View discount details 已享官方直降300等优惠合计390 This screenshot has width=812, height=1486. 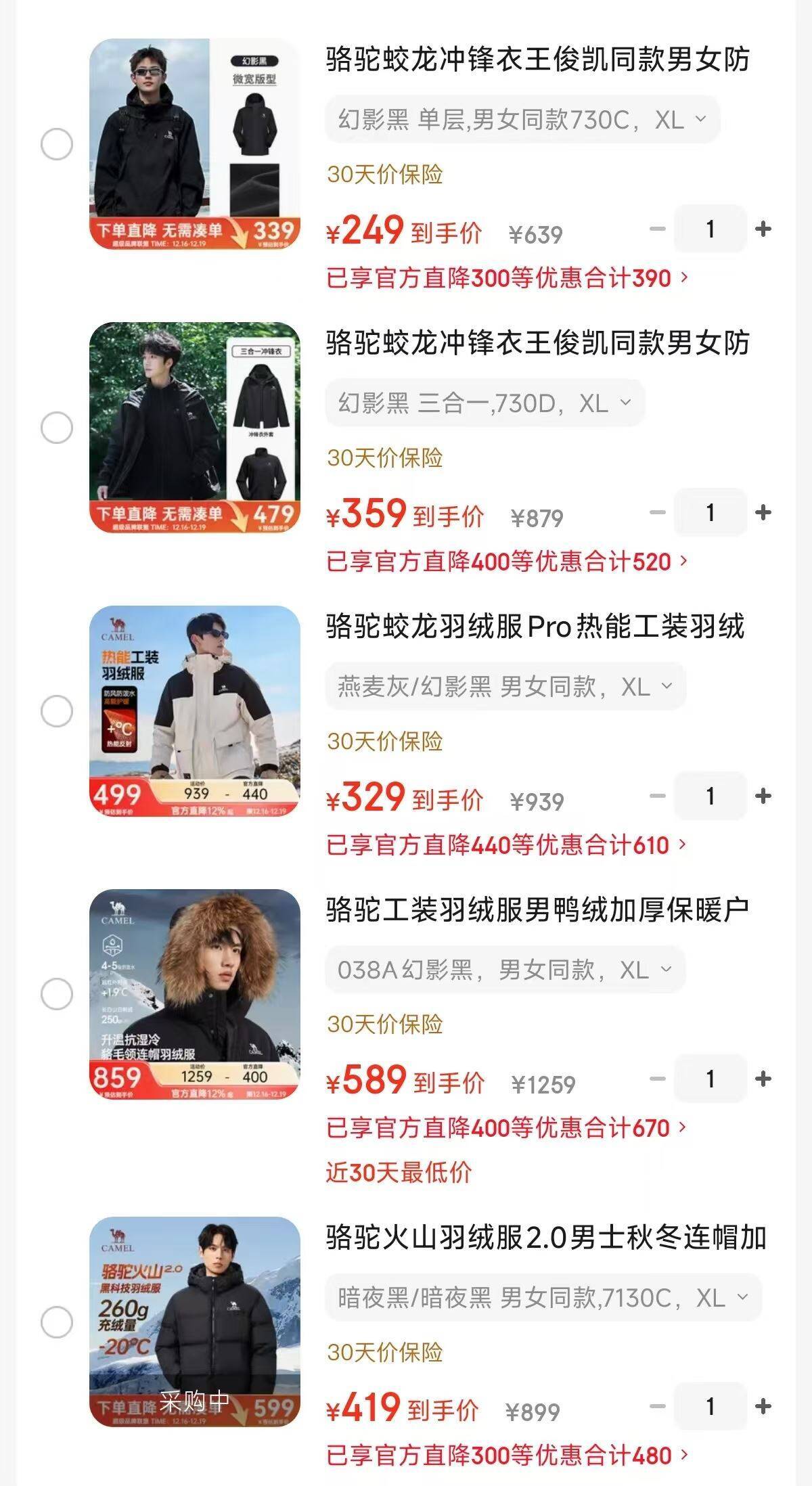(x=507, y=278)
